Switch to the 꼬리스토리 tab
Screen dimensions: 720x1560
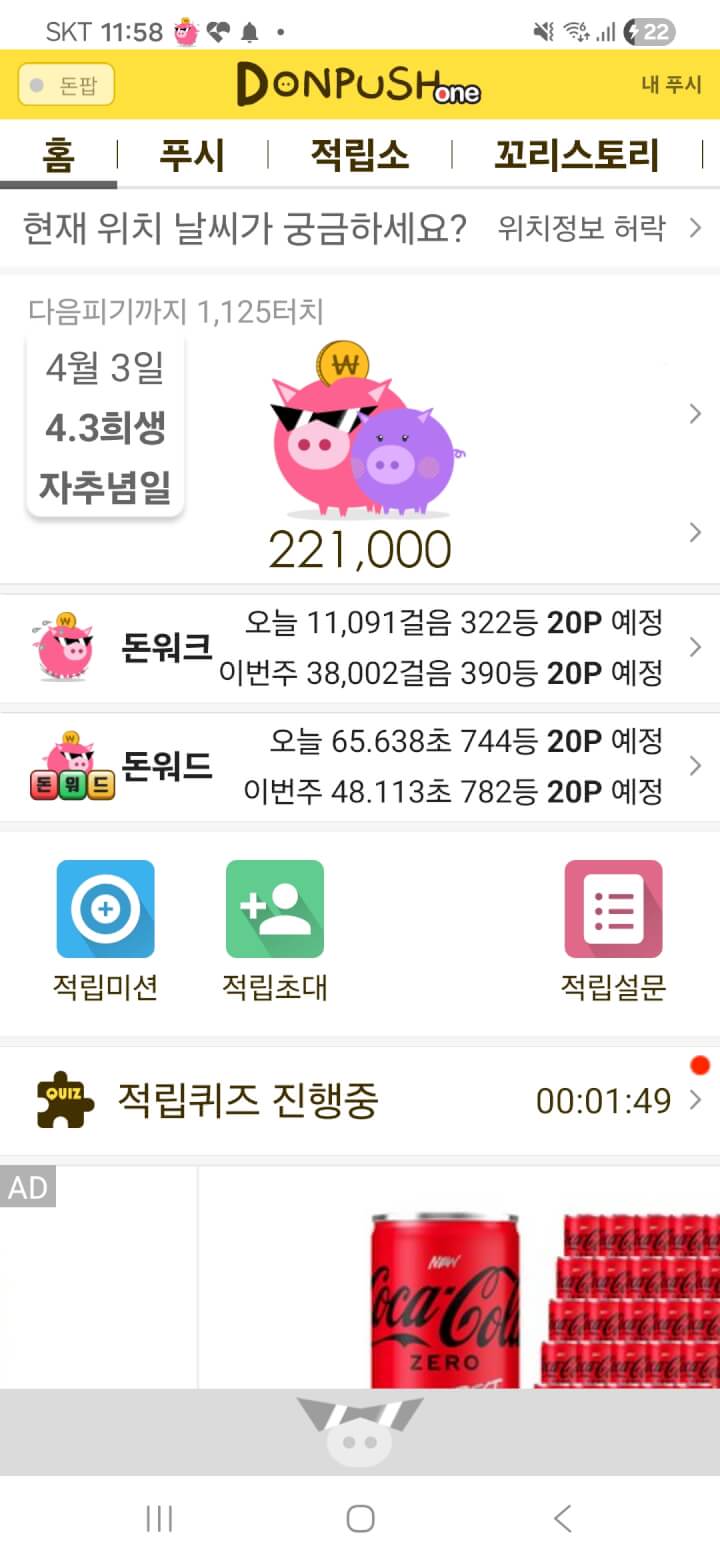(576, 156)
